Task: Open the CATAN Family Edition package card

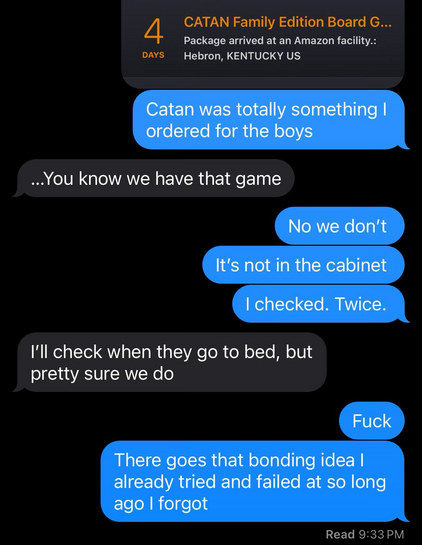Action: 263,43
